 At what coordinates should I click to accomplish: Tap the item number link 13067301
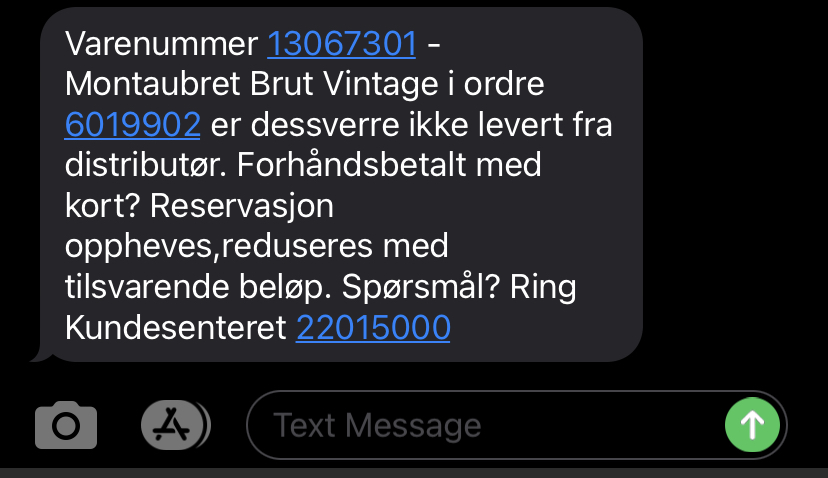point(341,44)
